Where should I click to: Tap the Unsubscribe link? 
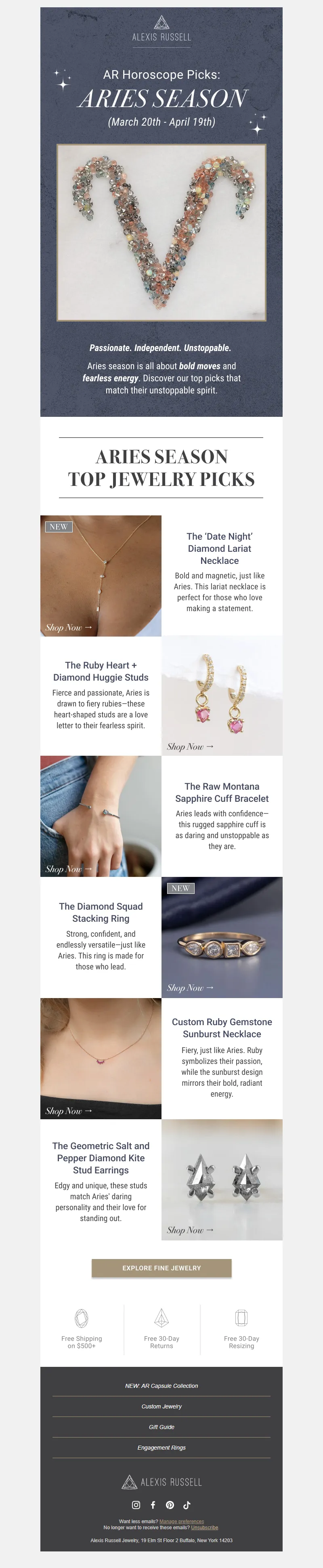tap(204, 1527)
